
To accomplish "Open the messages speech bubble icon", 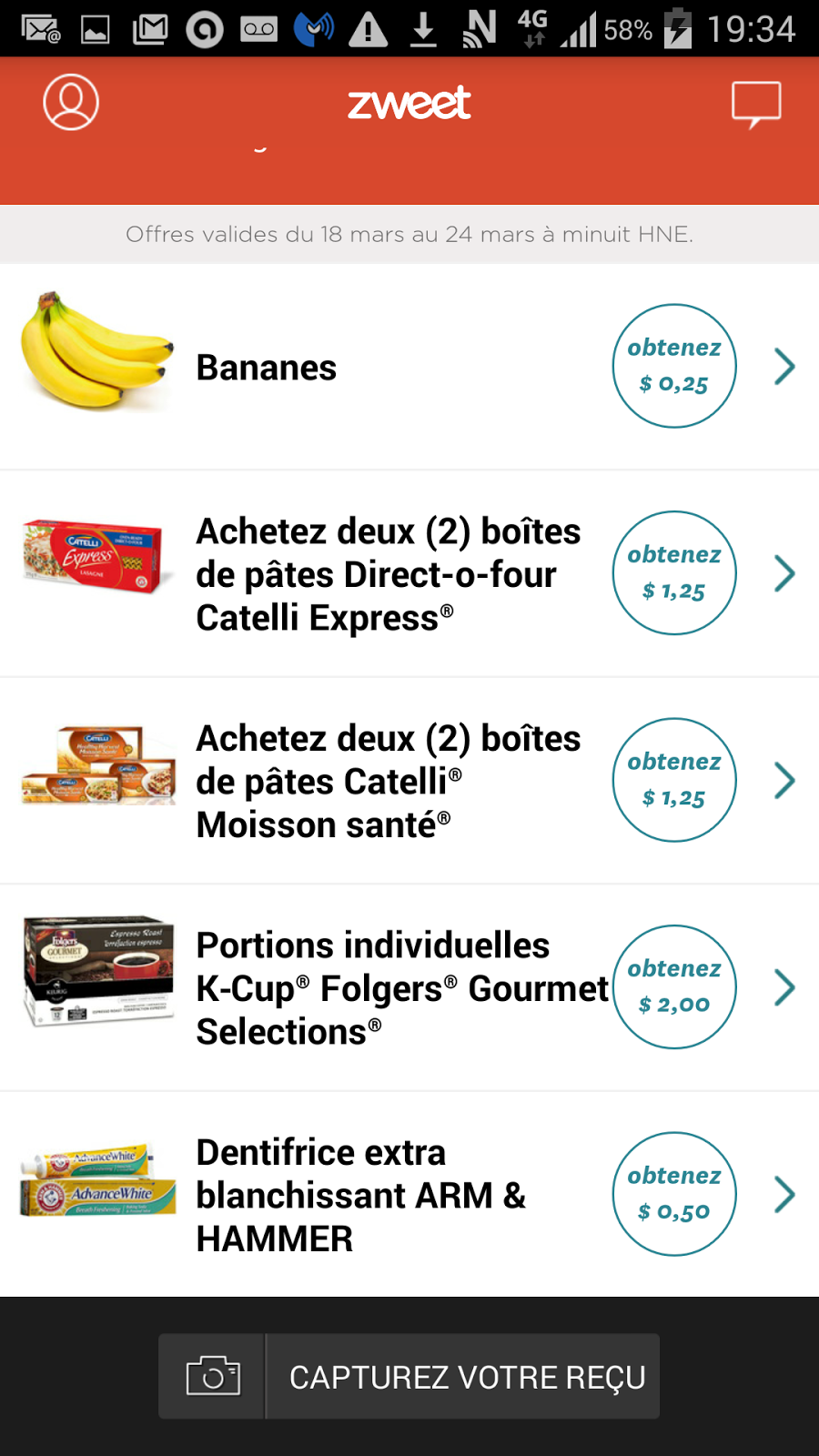I will (756, 104).
